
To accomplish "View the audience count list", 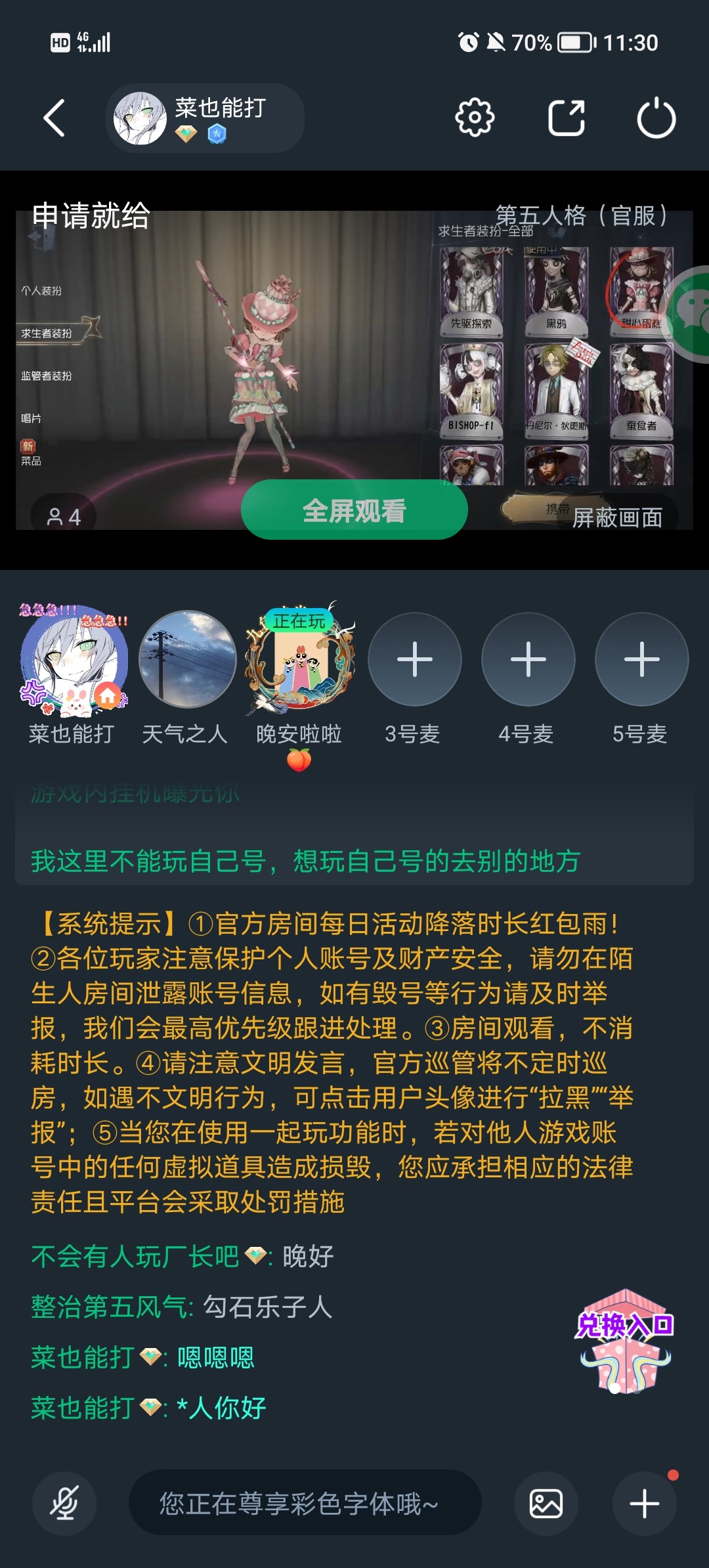I will [x=64, y=517].
